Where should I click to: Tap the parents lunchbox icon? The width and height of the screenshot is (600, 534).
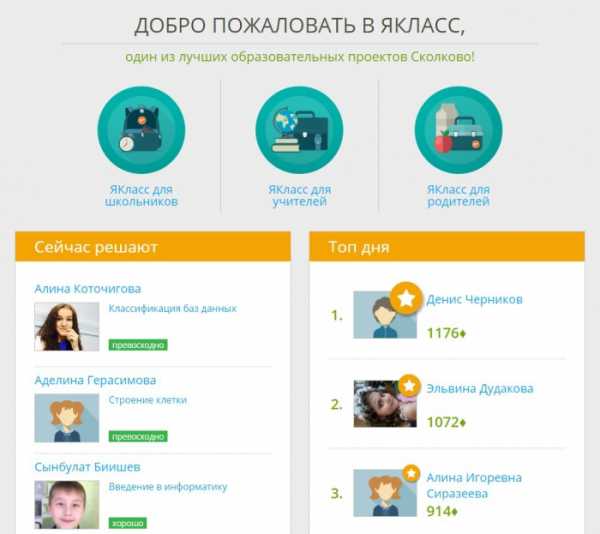(x=458, y=130)
